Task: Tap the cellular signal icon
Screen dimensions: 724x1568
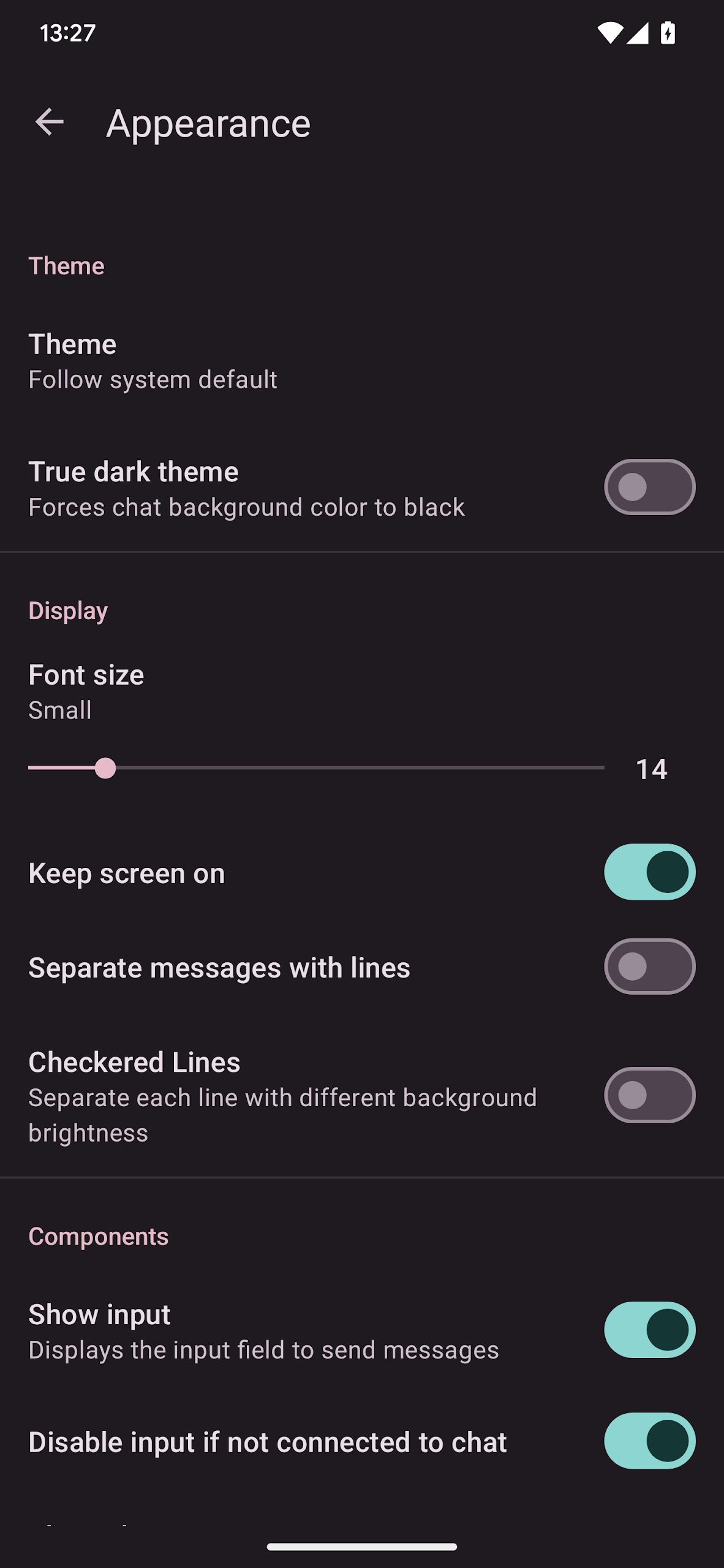Action: [x=639, y=34]
